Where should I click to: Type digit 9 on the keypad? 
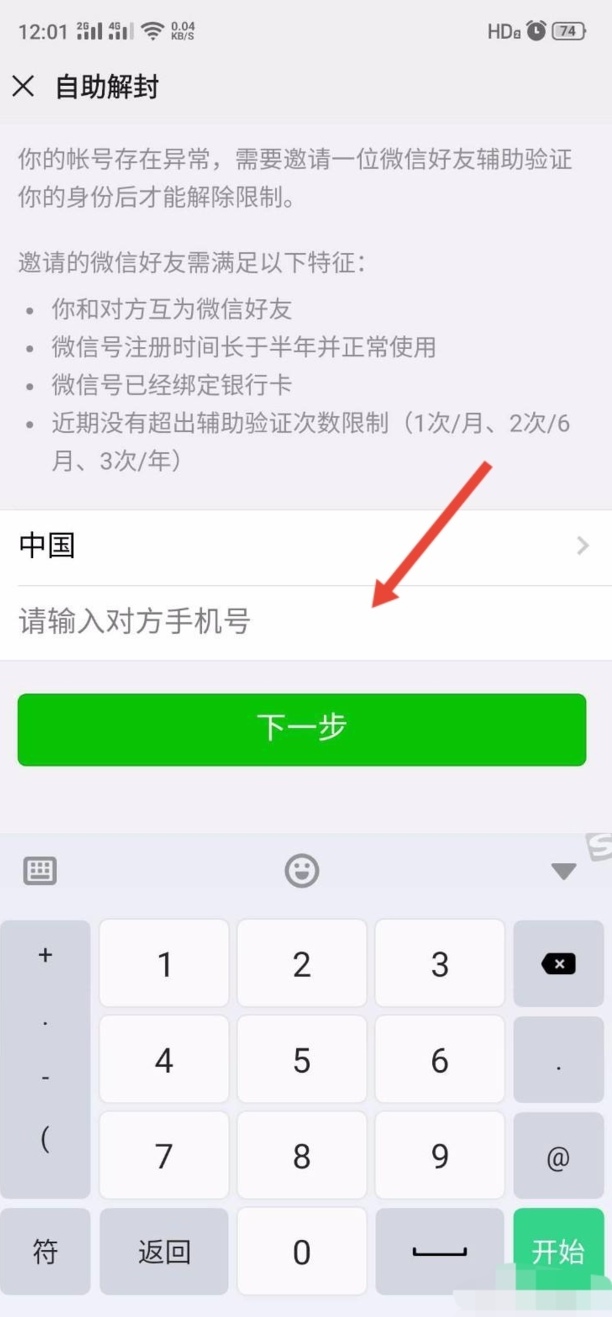coord(439,1156)
